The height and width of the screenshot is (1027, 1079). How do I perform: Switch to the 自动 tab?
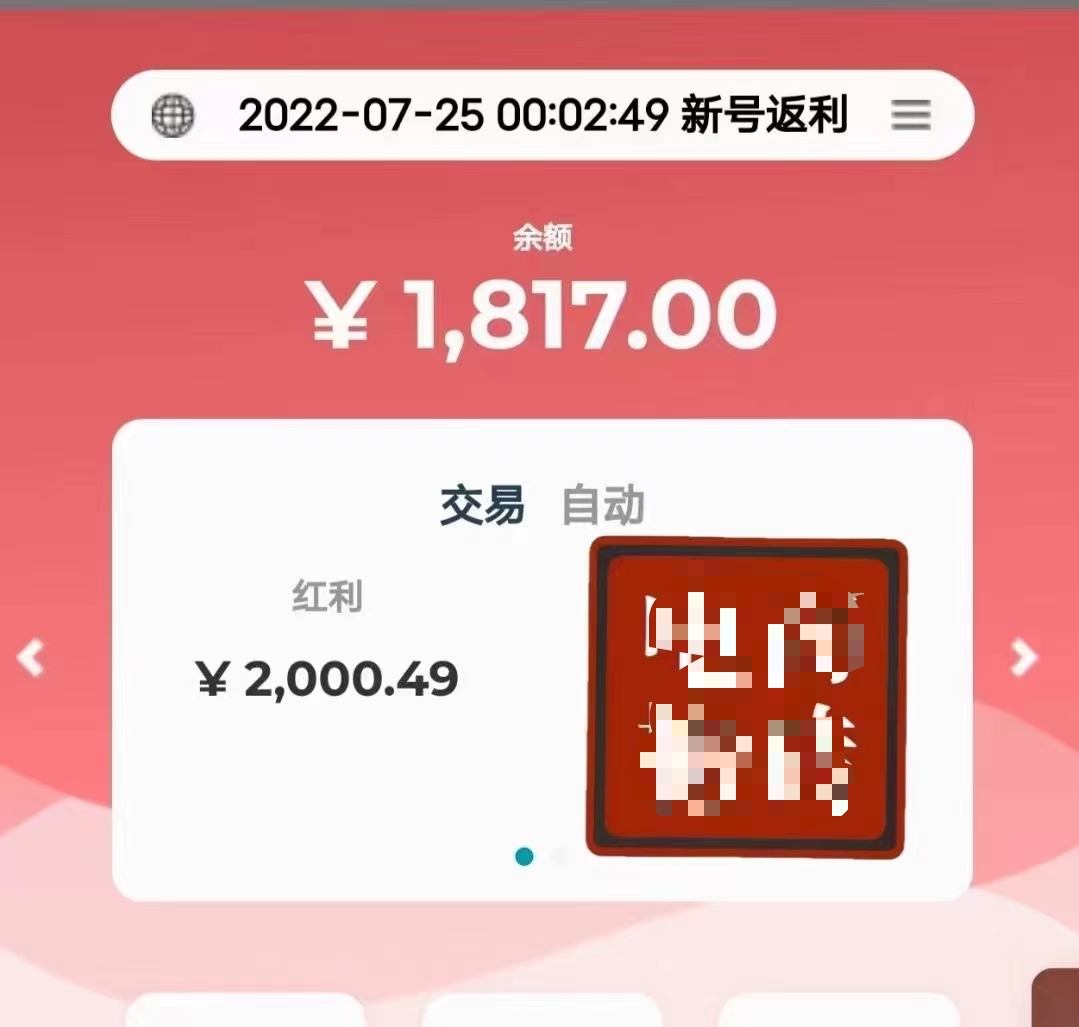click(x=603, y=506)
